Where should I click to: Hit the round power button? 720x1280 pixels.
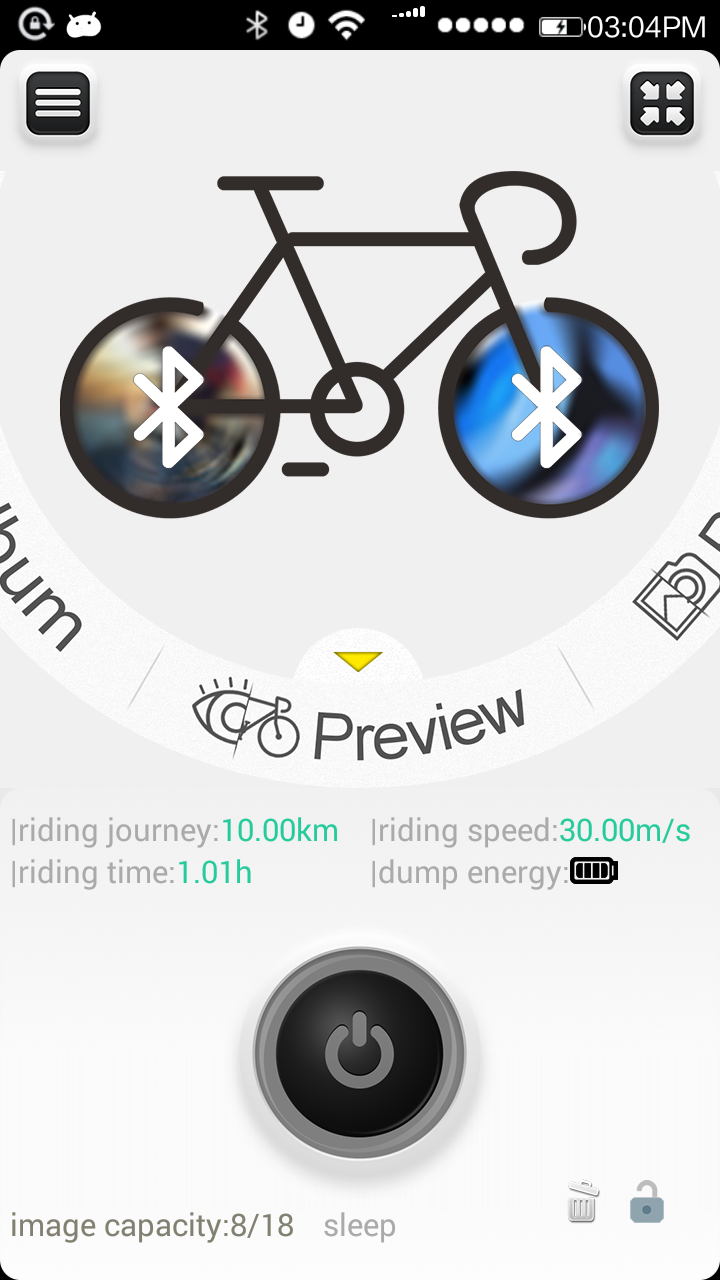359,1053
